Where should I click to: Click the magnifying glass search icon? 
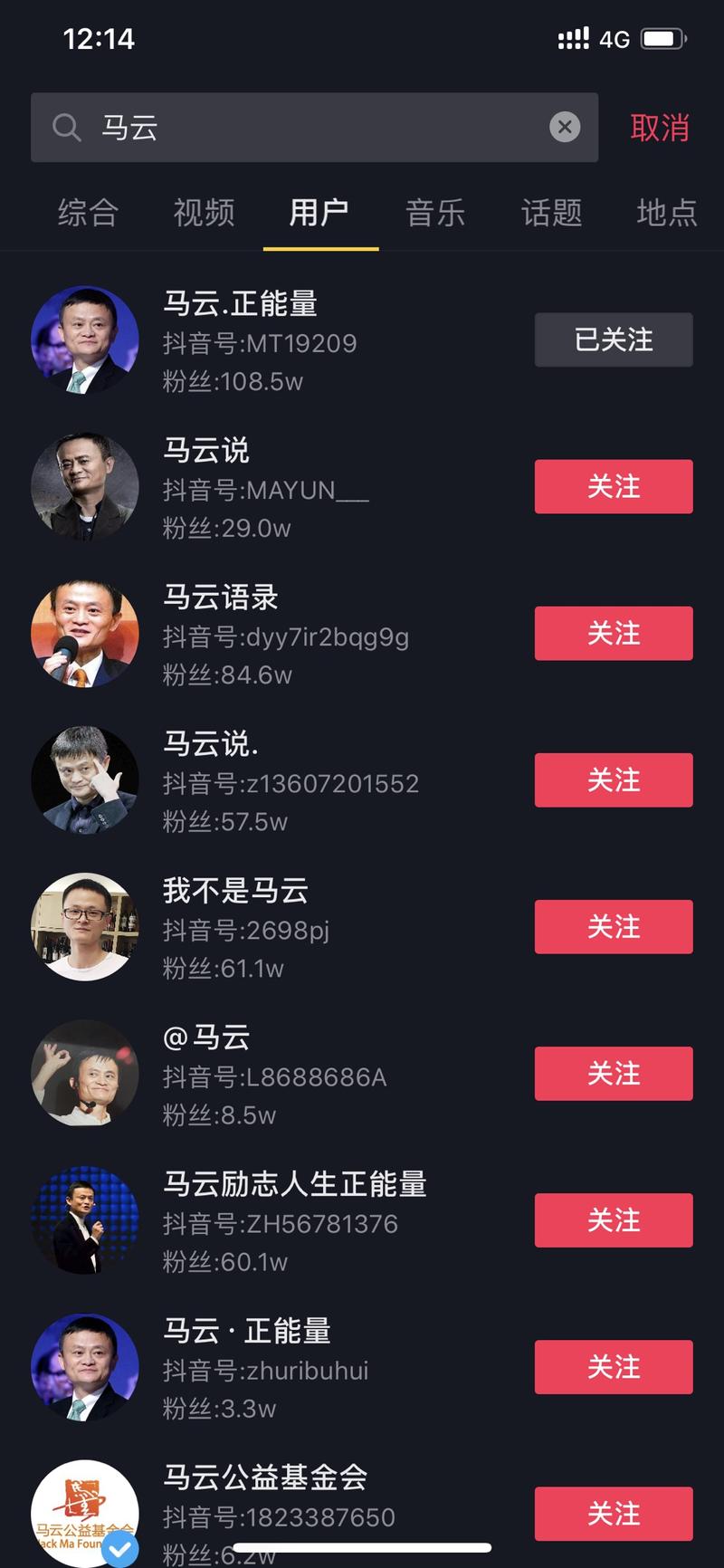click(x=66, y=127)
